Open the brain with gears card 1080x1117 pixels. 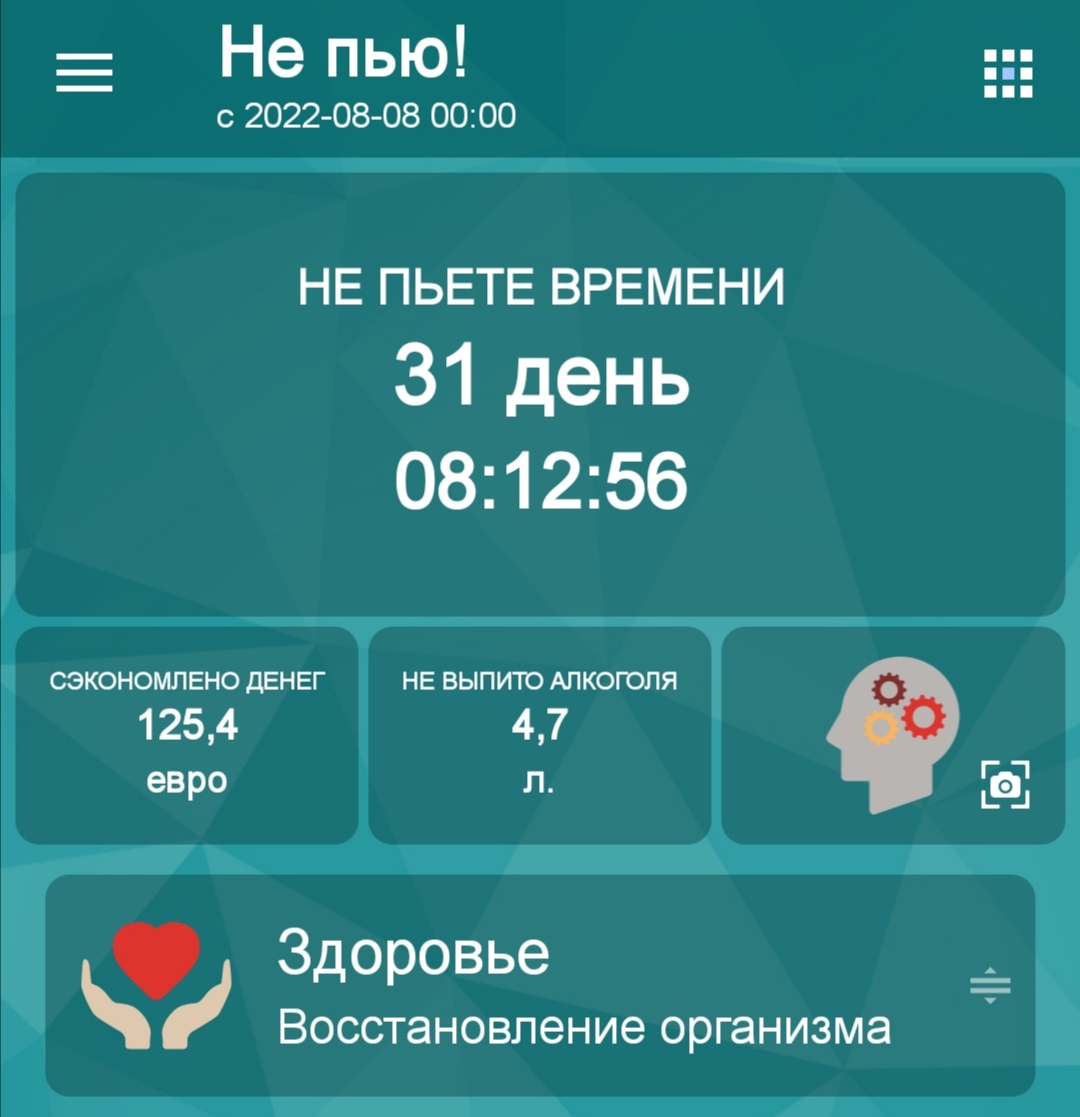893,735
